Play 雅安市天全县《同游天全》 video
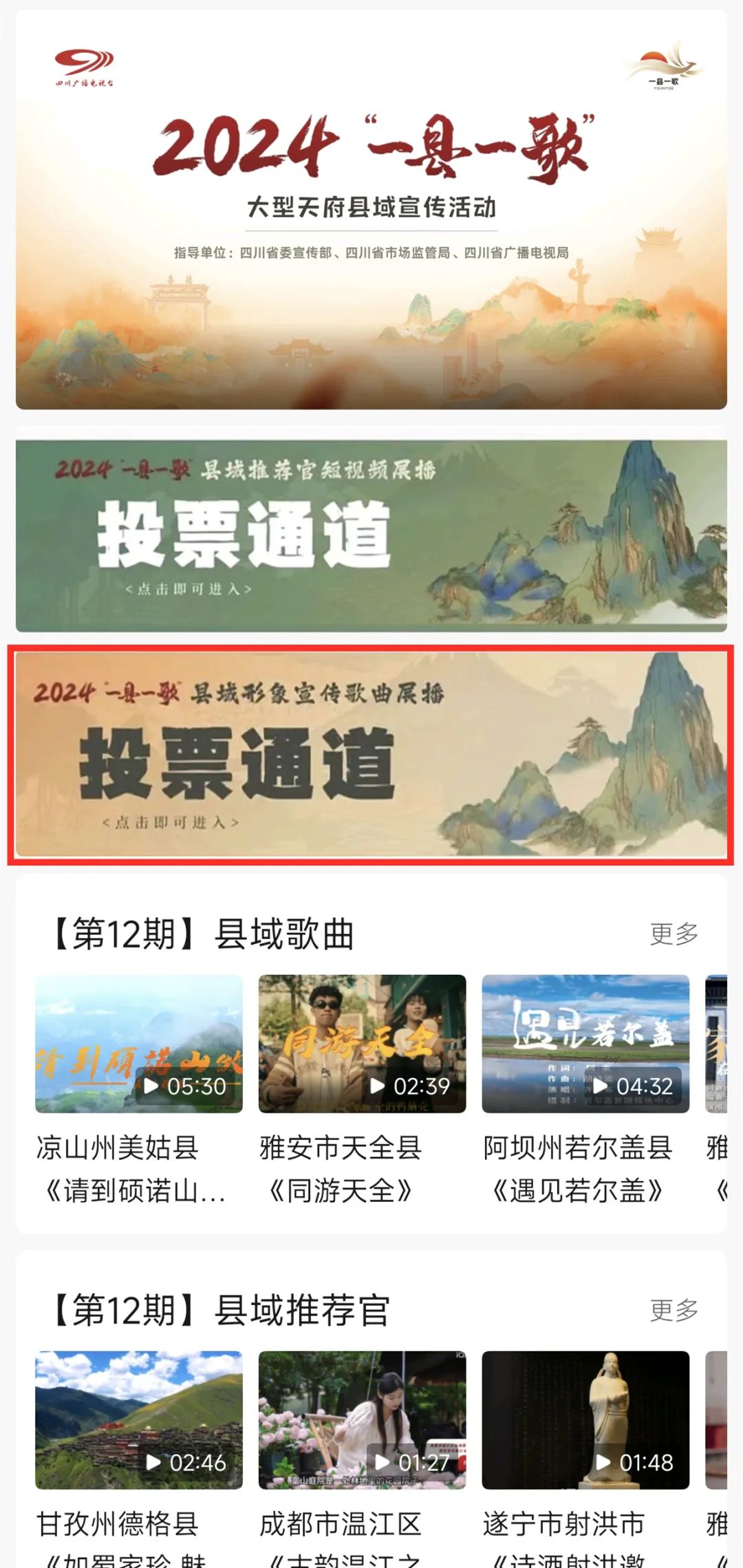The image size is (743, 1568). 362,1043
